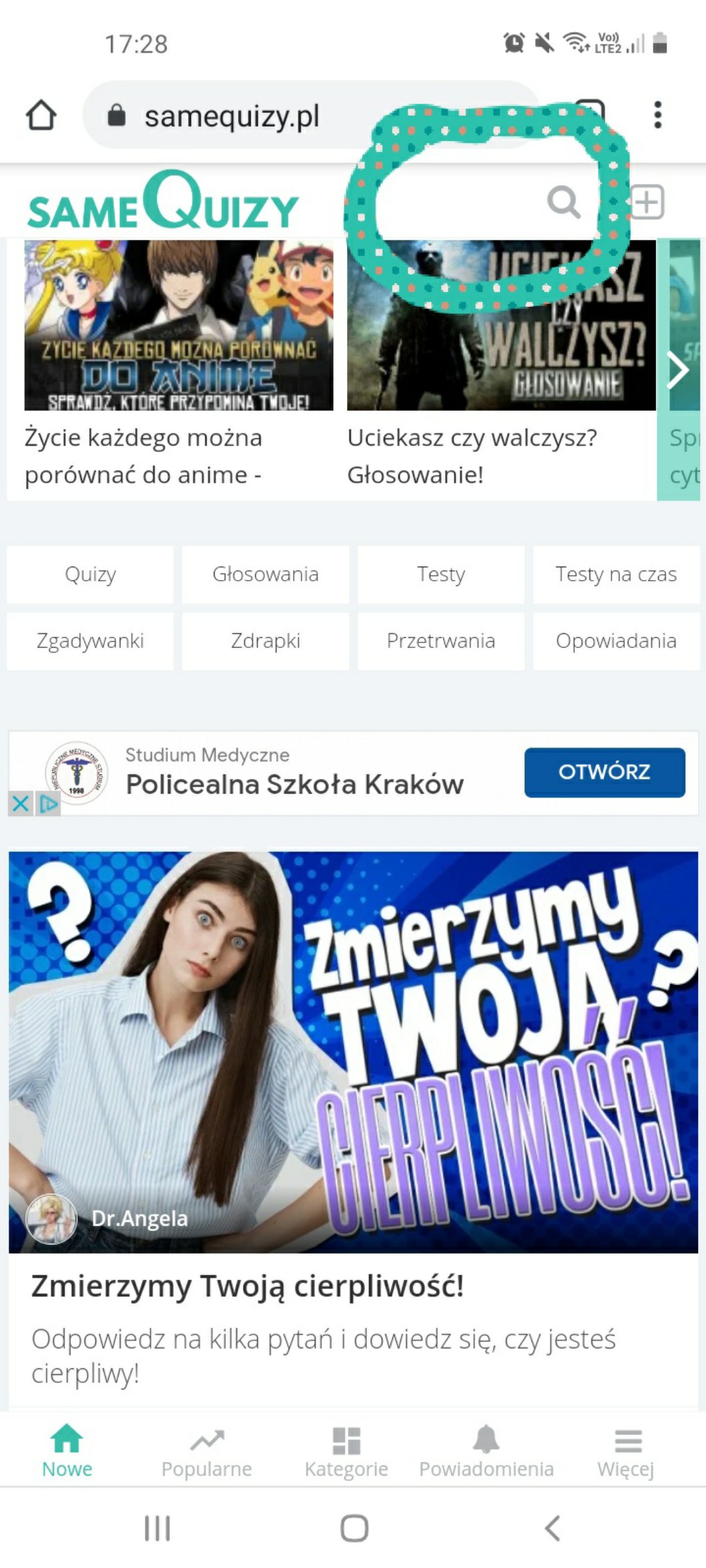This screenshot has width=706, height=1568.
Task: Select the Testy na czas category
Action: 616,574
